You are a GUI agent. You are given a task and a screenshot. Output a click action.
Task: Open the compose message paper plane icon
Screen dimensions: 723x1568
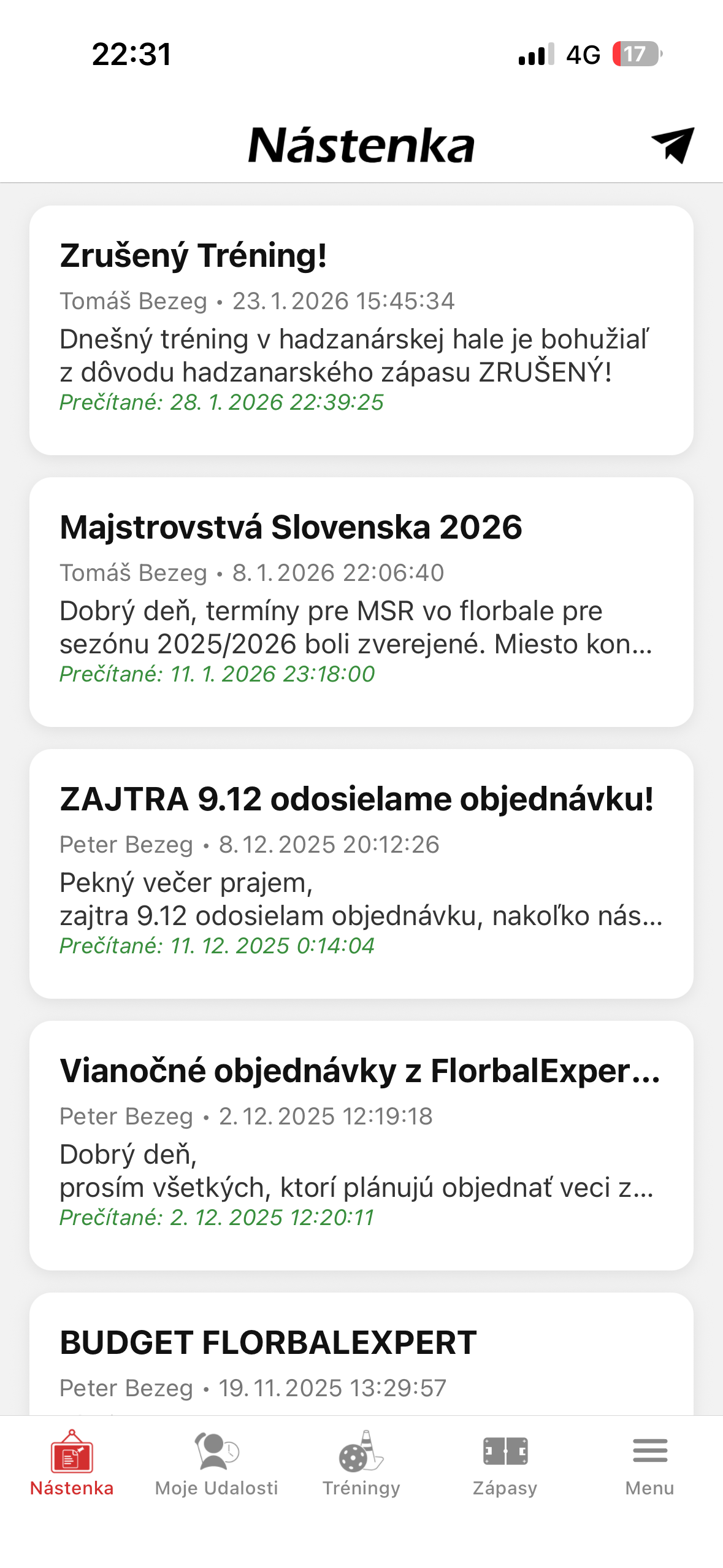coord(672,146)
